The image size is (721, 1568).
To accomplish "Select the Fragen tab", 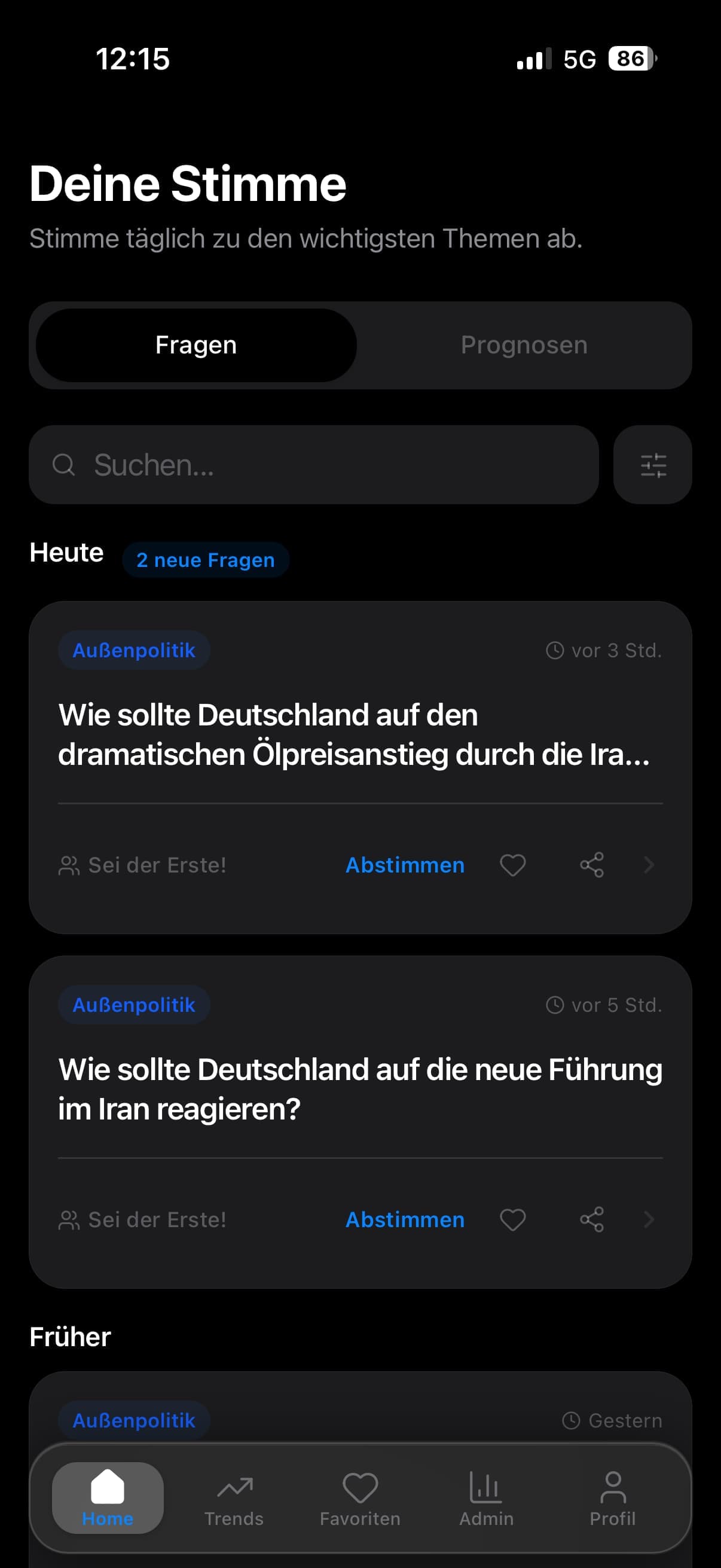I will point(196,344).
